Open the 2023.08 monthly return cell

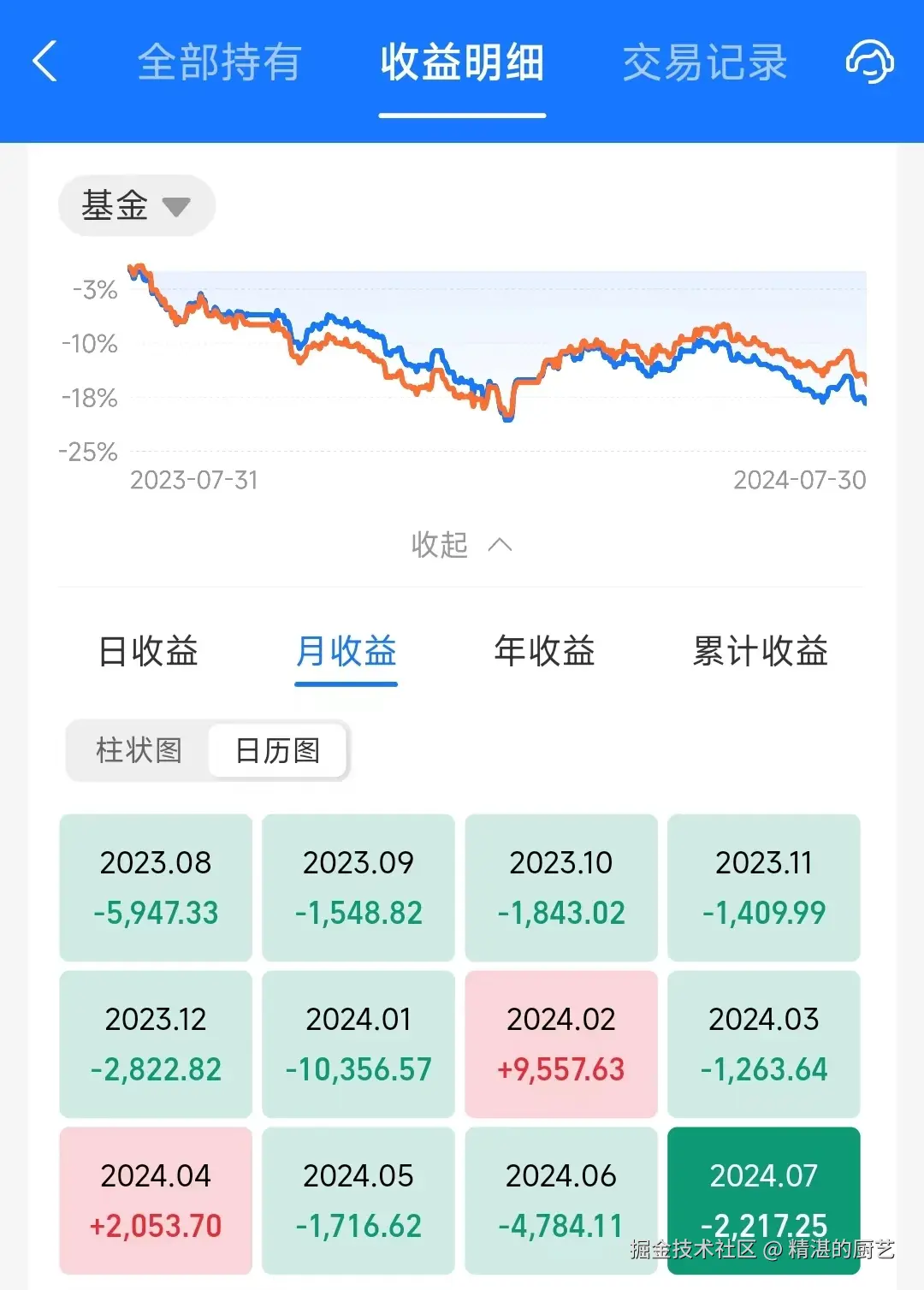[155, 887]
